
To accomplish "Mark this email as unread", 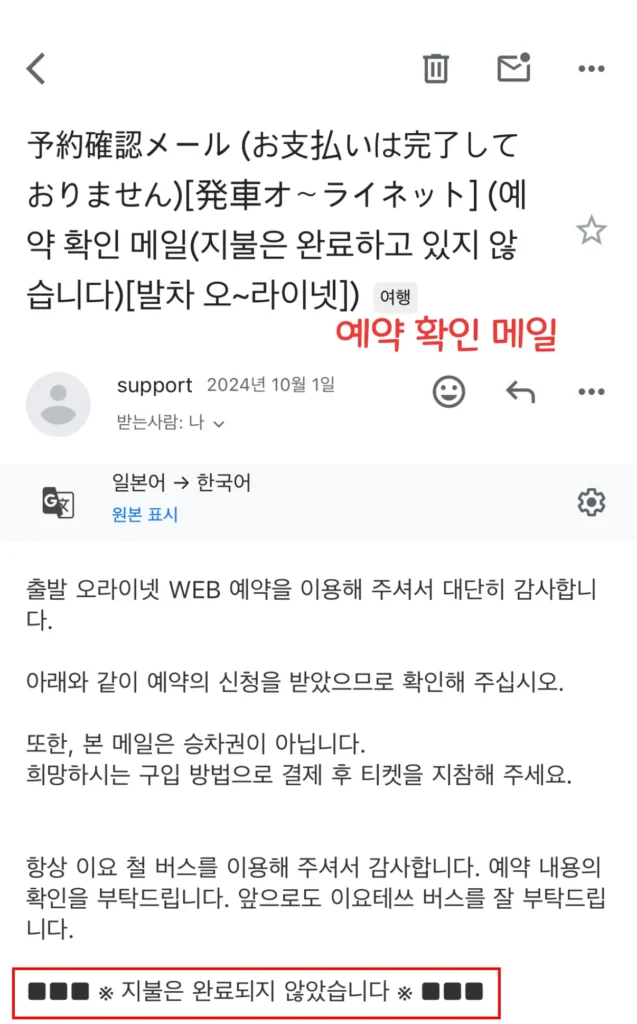I will 513,67.
